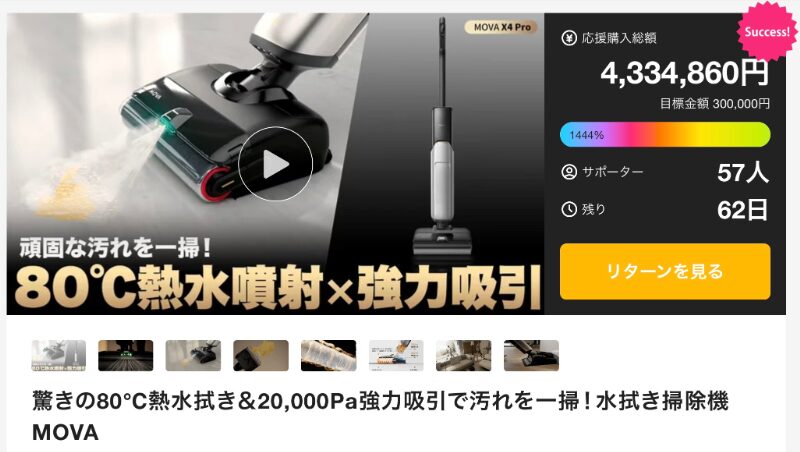Screen dimensions: 800x452
Task: Open the second thumbnail with green light
Action: click(x=125, y=356)
